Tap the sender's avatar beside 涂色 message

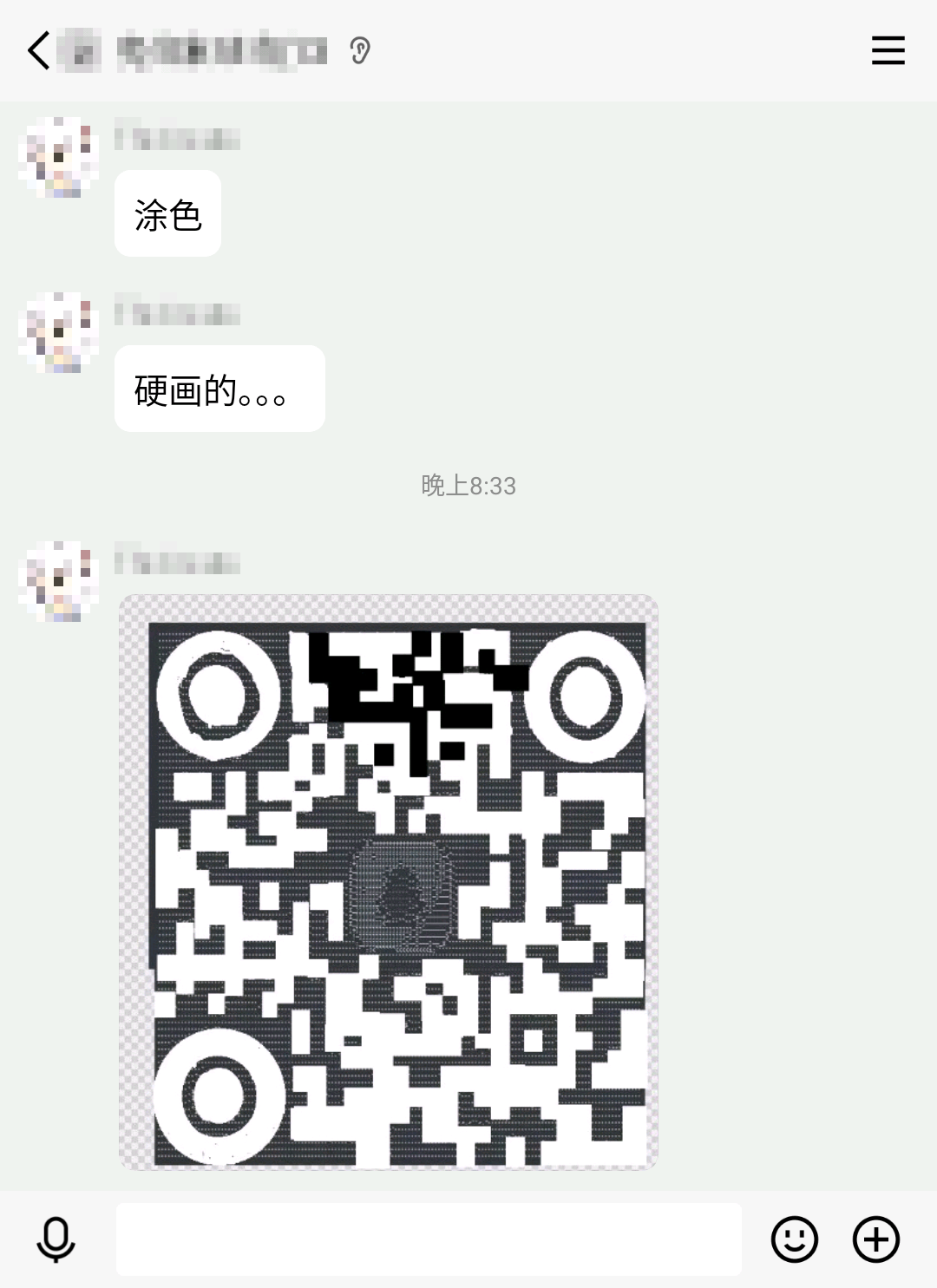click(58, 157)
